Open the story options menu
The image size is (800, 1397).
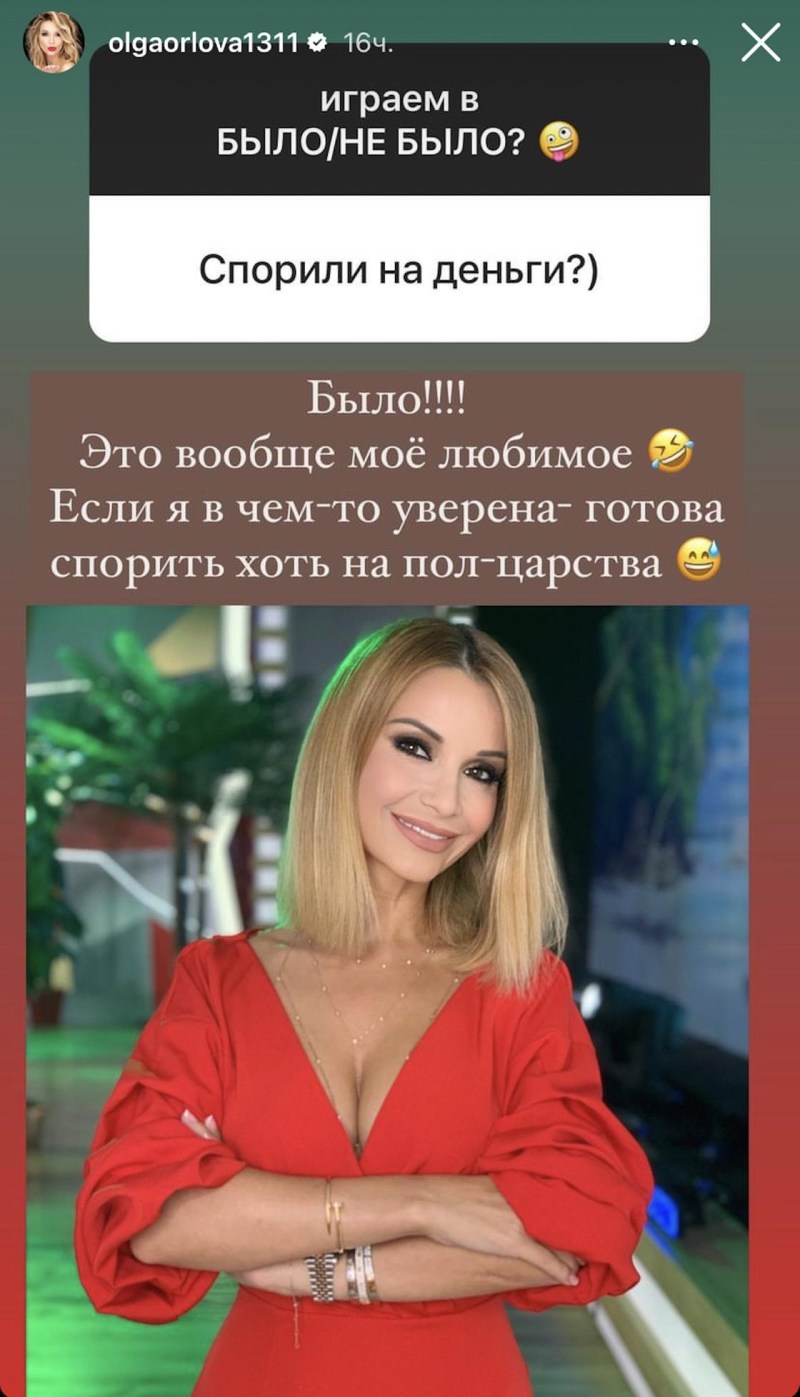pos(683,43)
